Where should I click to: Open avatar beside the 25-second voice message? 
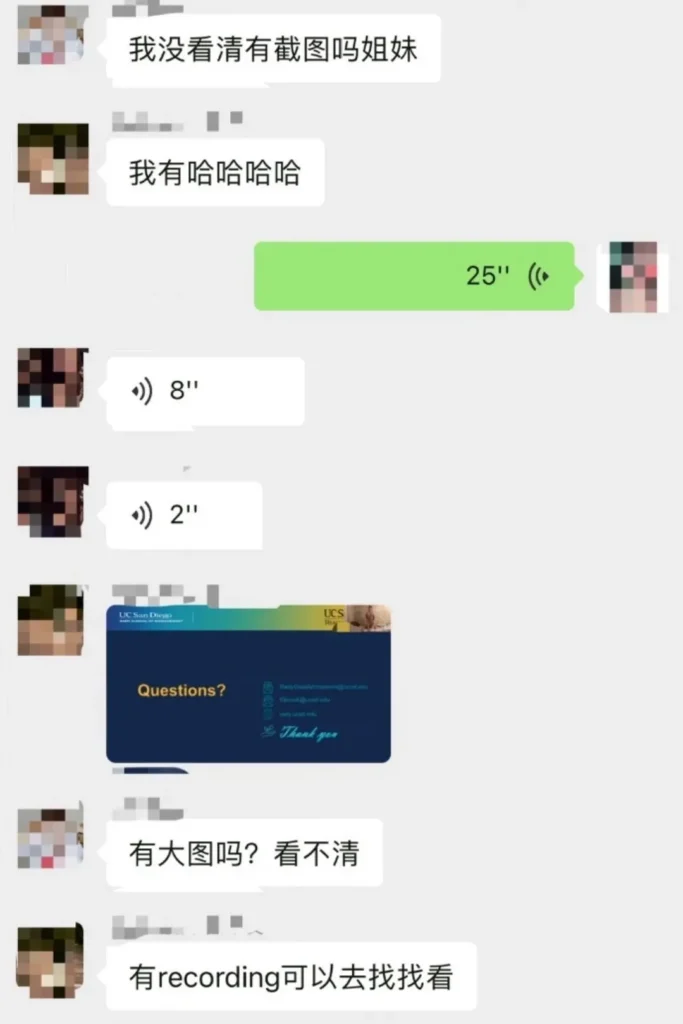[x=633, y=277]
